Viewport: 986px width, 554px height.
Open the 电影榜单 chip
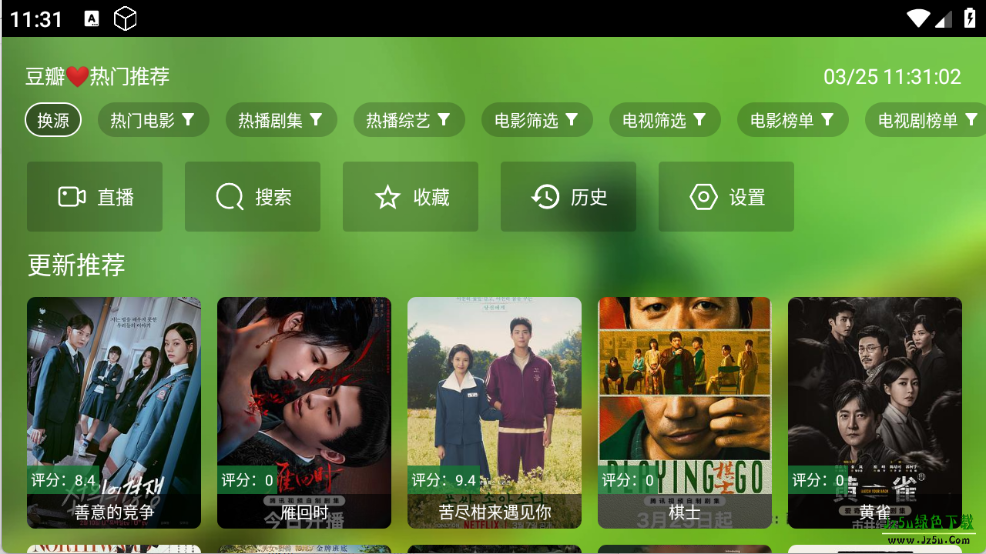793,121
